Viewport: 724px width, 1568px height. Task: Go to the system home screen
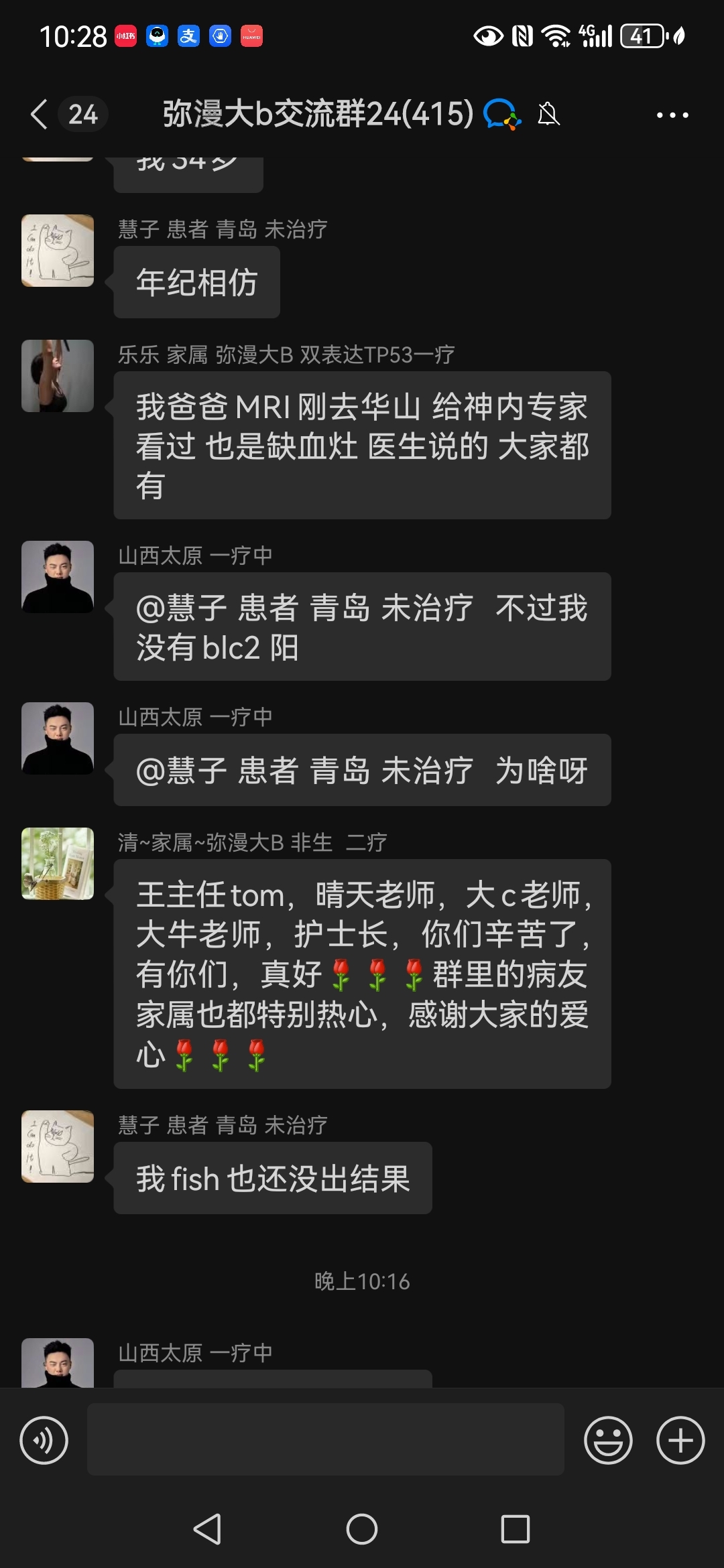pos(362,1530)
